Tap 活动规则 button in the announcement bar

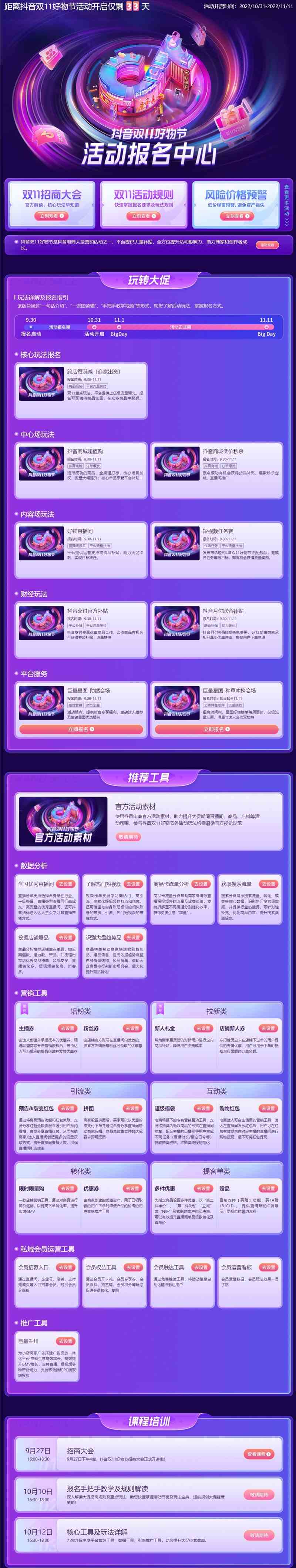tap(267, 245)
